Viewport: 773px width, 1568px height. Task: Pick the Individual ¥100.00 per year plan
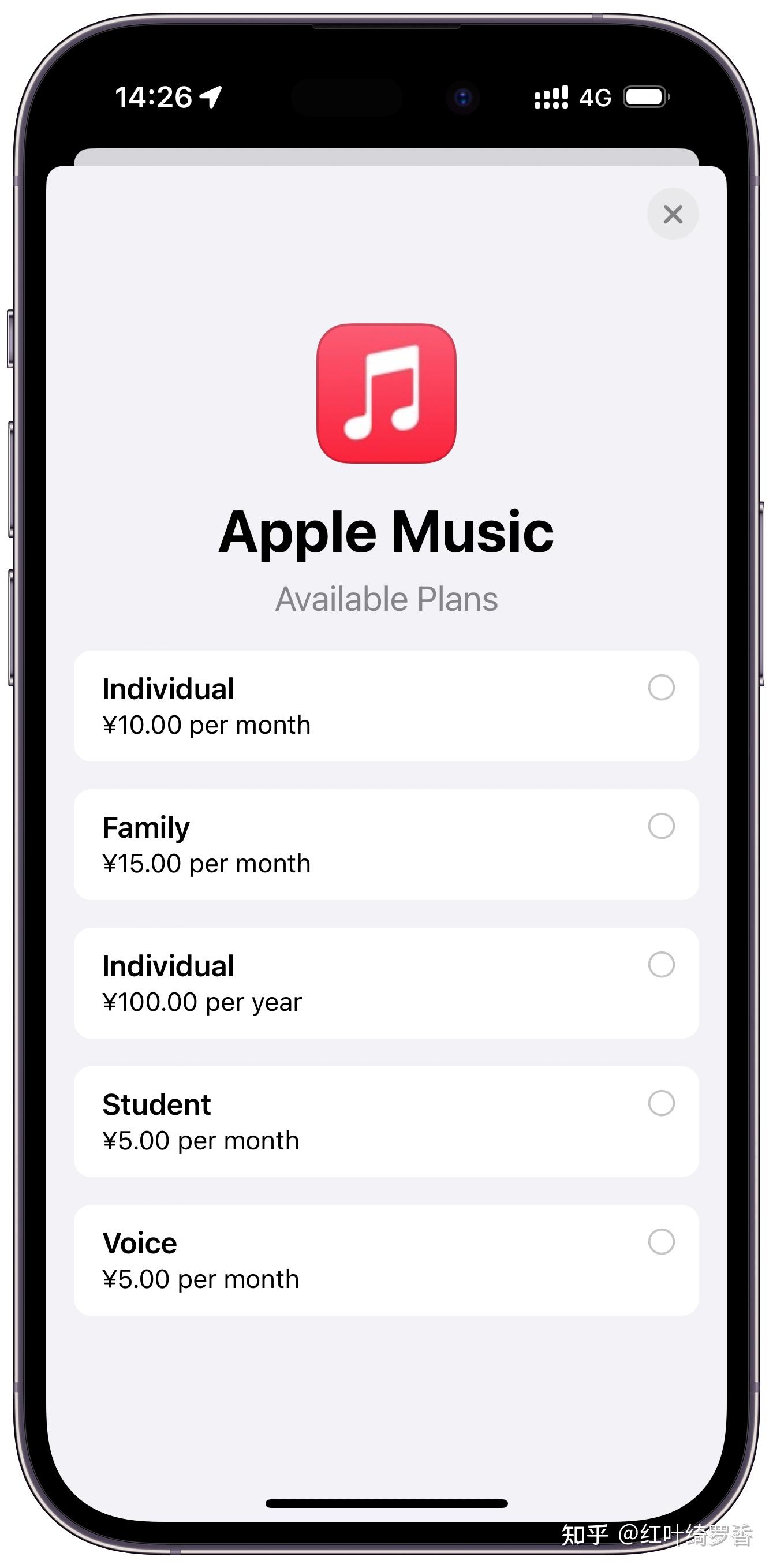(386, 983)
